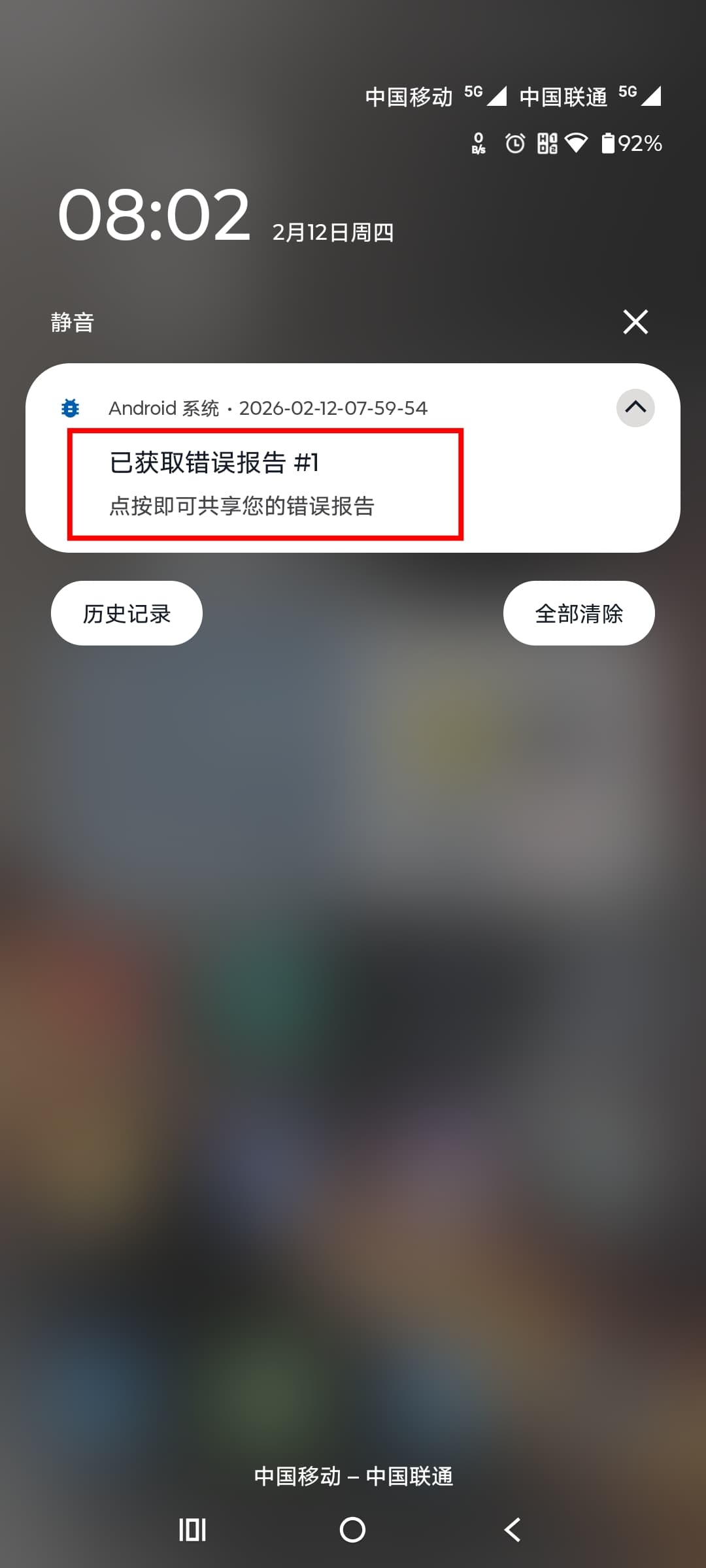Tap the bug report notification icon
Image resolution: width=706 pixels, height=1568 pixels.
pos(69,407)
